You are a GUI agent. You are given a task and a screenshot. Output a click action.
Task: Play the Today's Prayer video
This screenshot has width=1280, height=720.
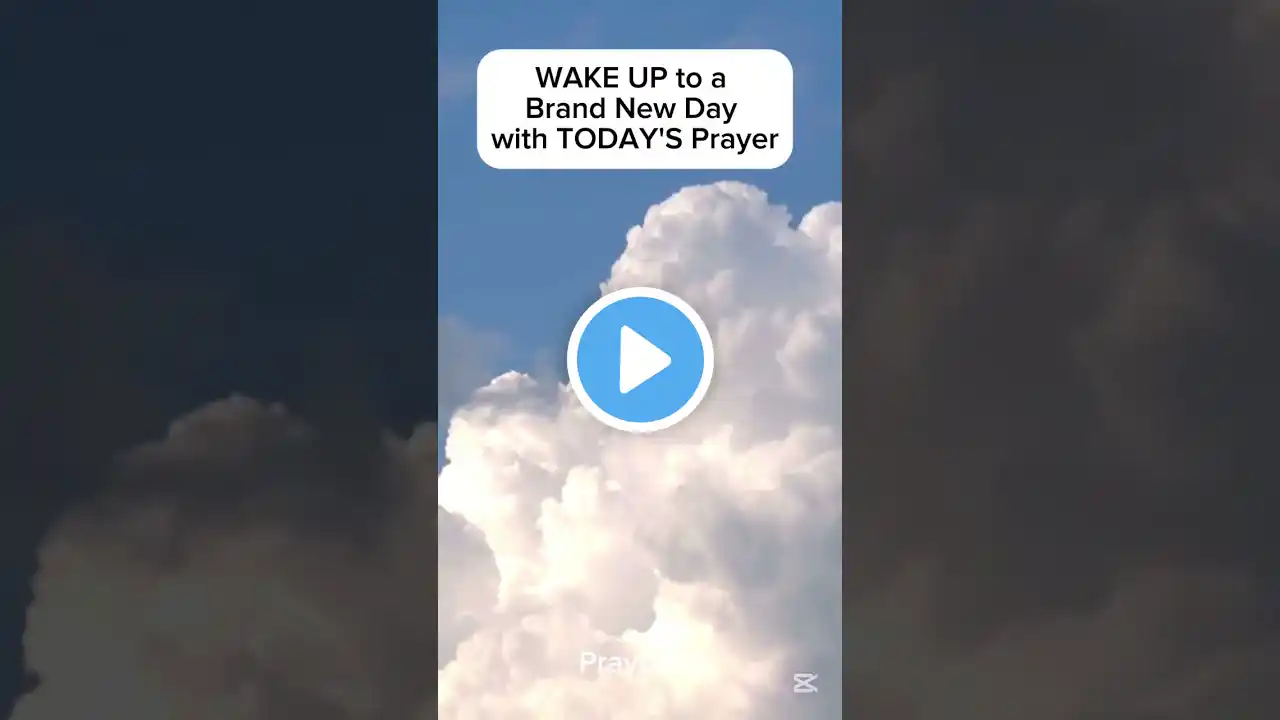point(640,360)
